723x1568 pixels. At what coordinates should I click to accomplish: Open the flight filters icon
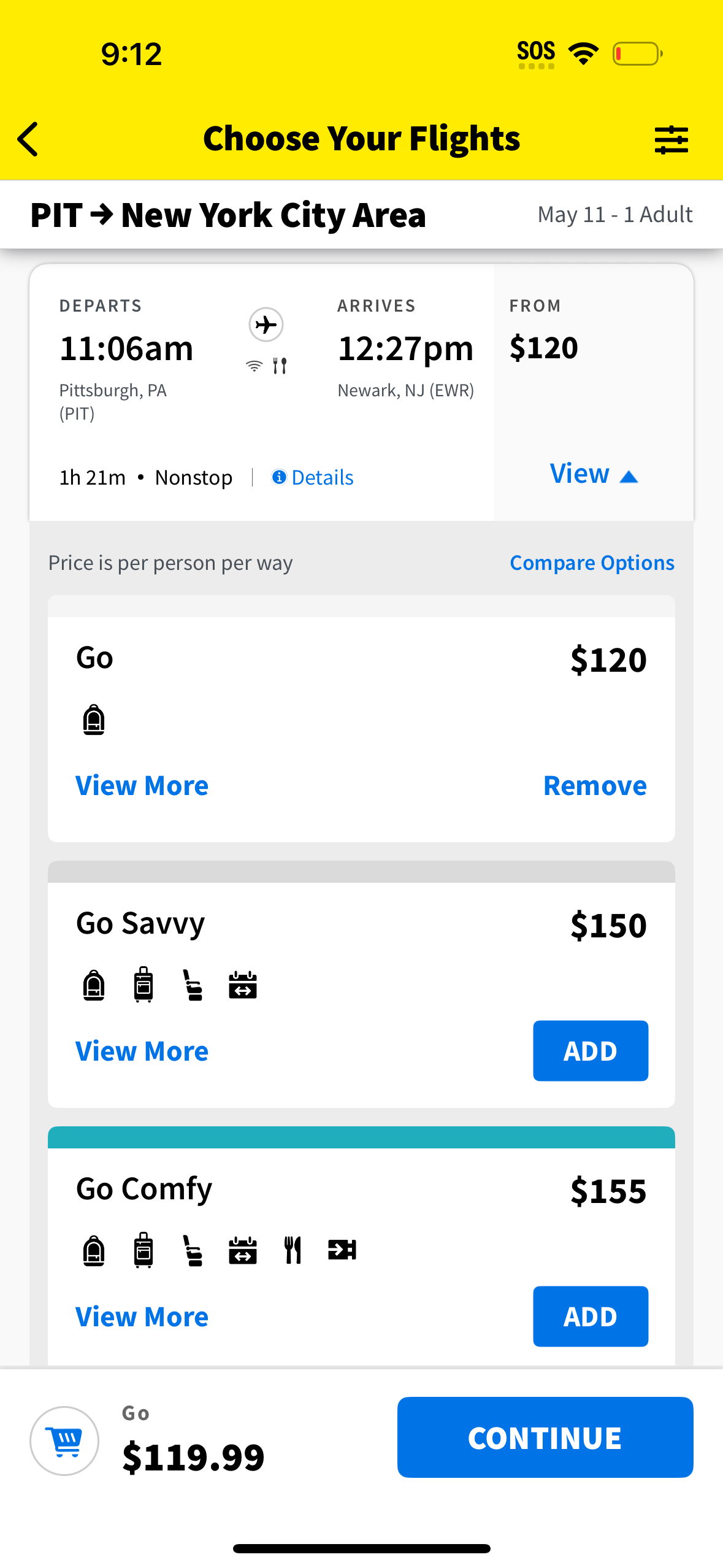[x=671, y=139]
